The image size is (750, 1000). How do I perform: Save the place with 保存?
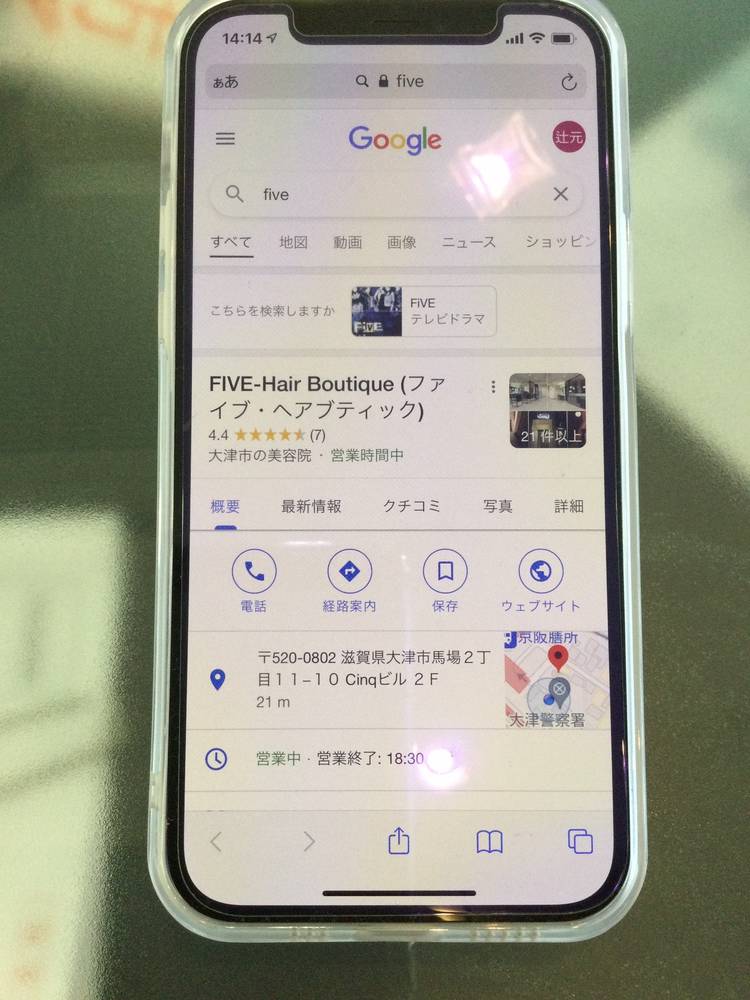(x=445, y=572)
